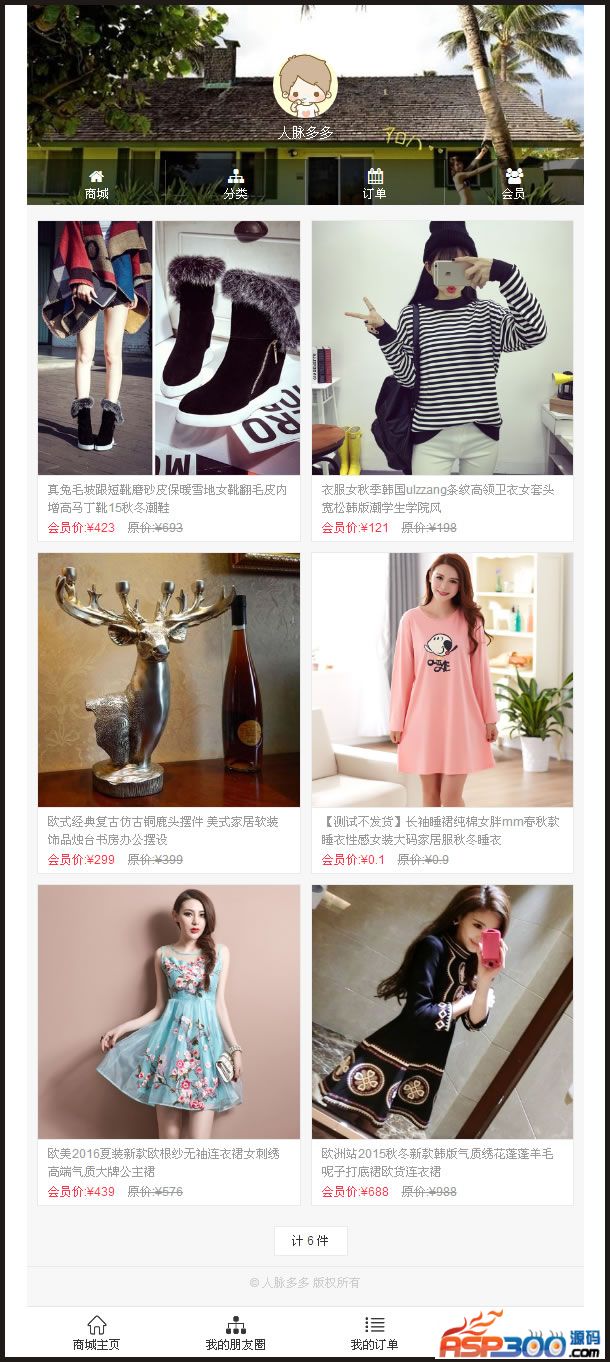Viewport: 610px width, 1362px height.
Task: Go to 商城主页 in the bottom bar
Action: [x=97, y=1333]
